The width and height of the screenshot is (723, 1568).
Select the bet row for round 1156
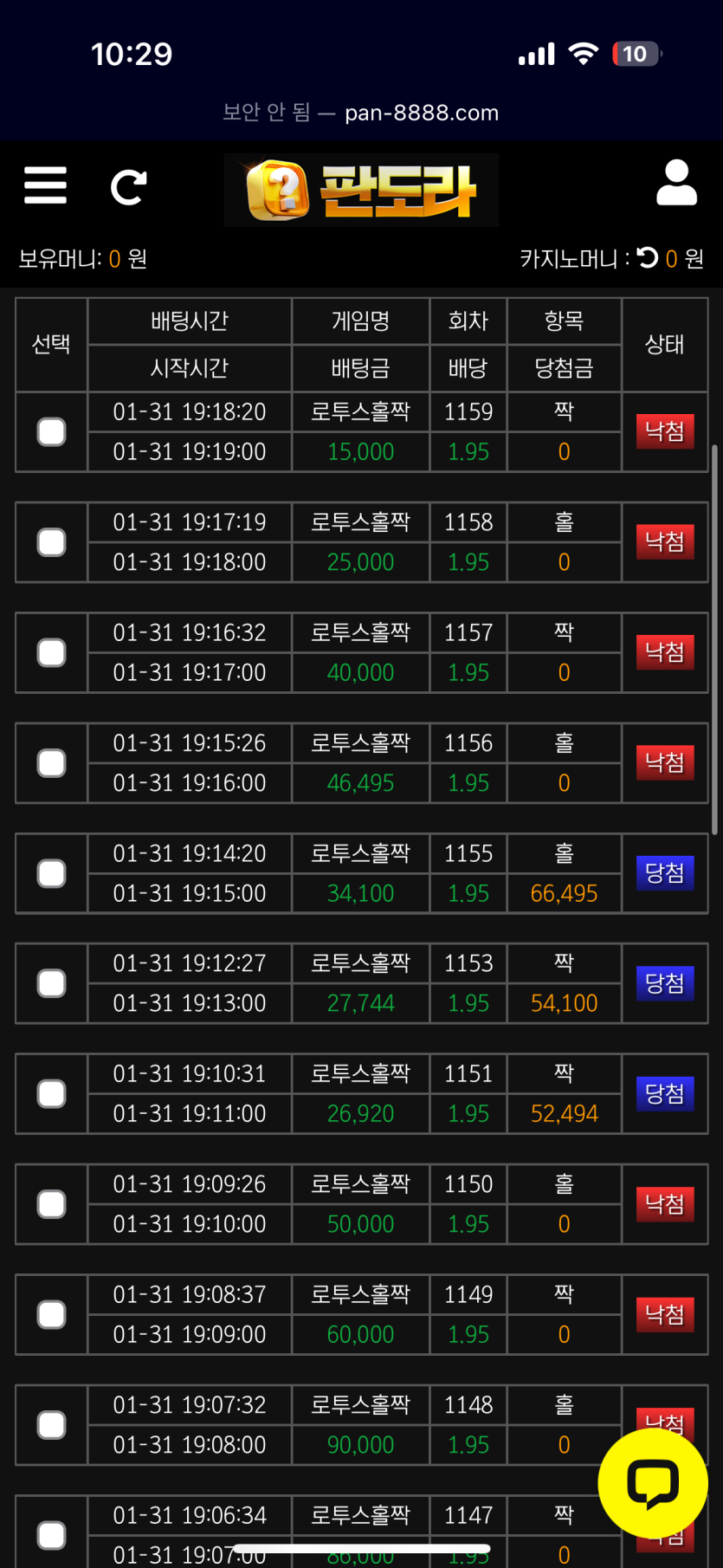pos(52,763)
